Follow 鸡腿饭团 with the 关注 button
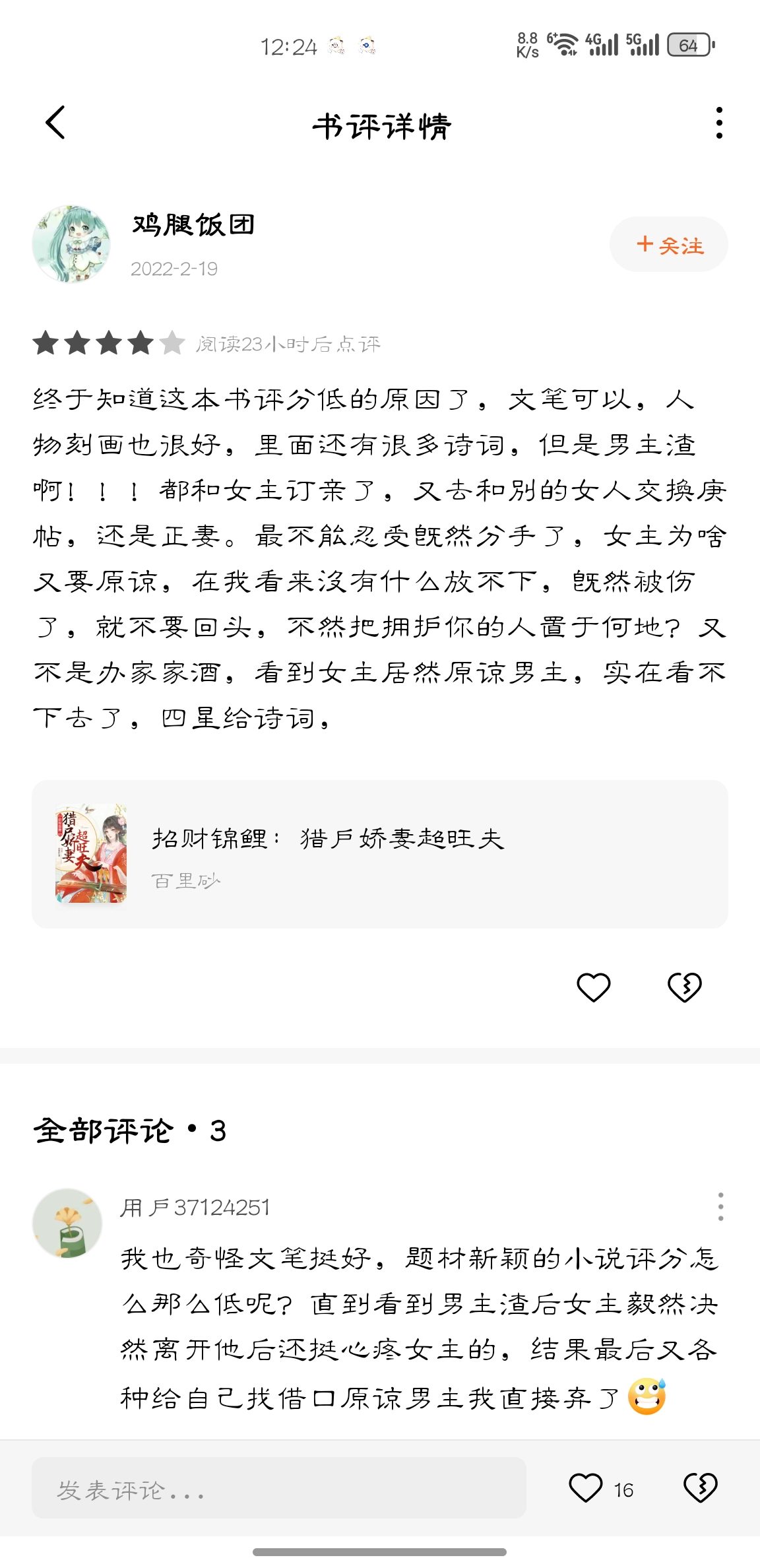Viewport: 760px width, 1568px height. pos(668,245)
